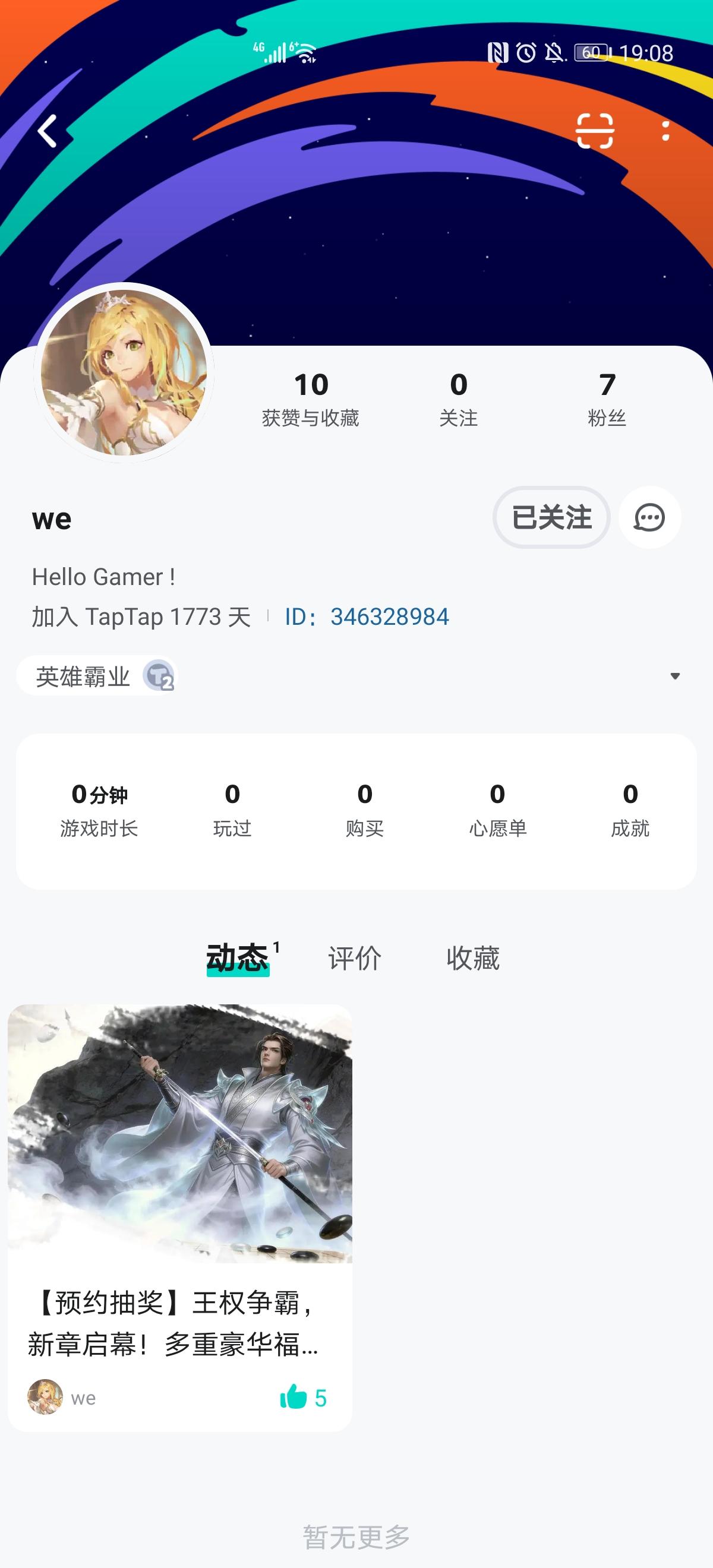Screen dimensions: 713x1568
Task: Open the 英雄霸业 badge chip
Action: click(x=96, y=676)
